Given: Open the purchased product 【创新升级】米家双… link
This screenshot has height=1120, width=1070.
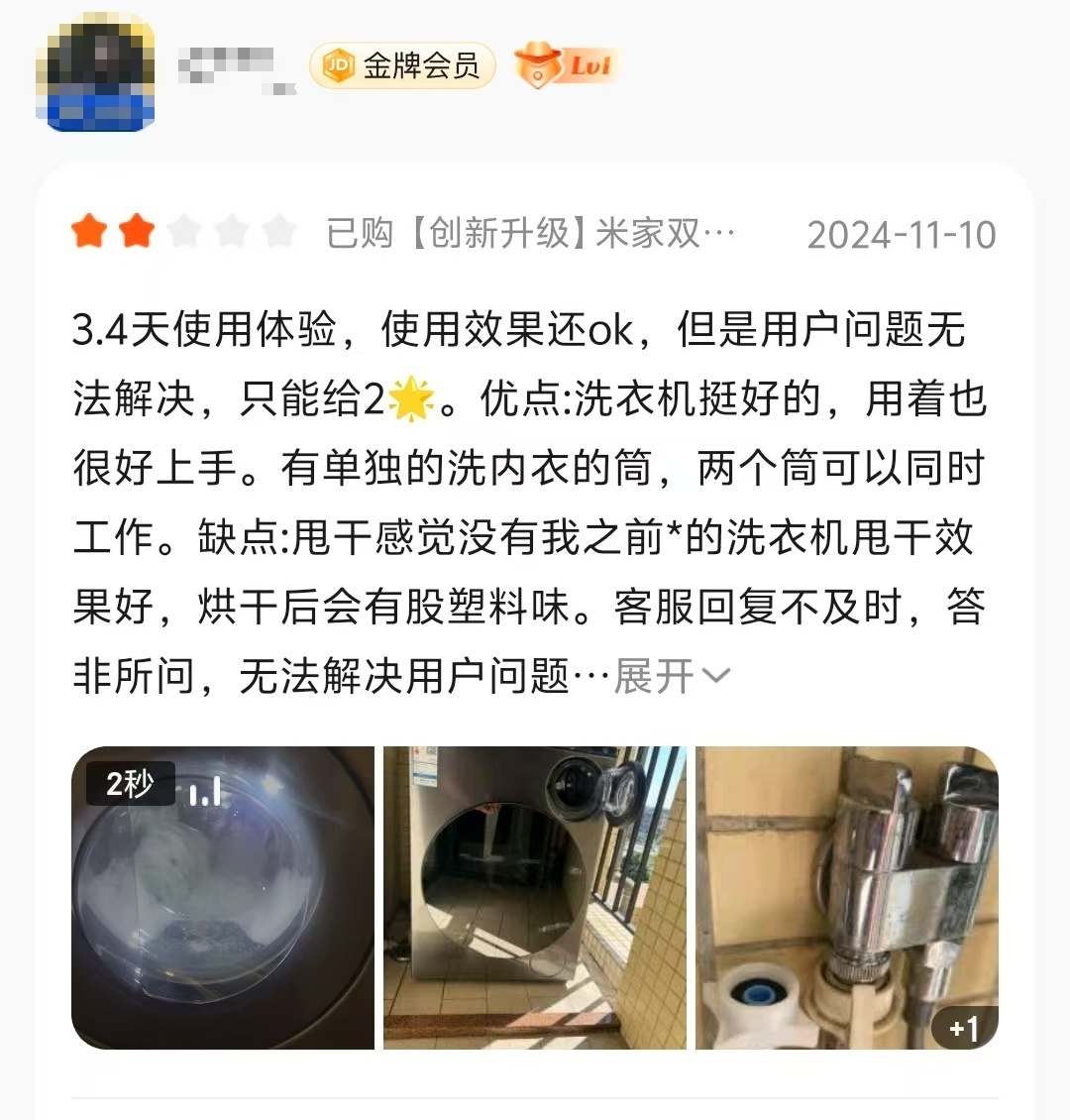Looking at the screenshot, I should tap(531, 234).
